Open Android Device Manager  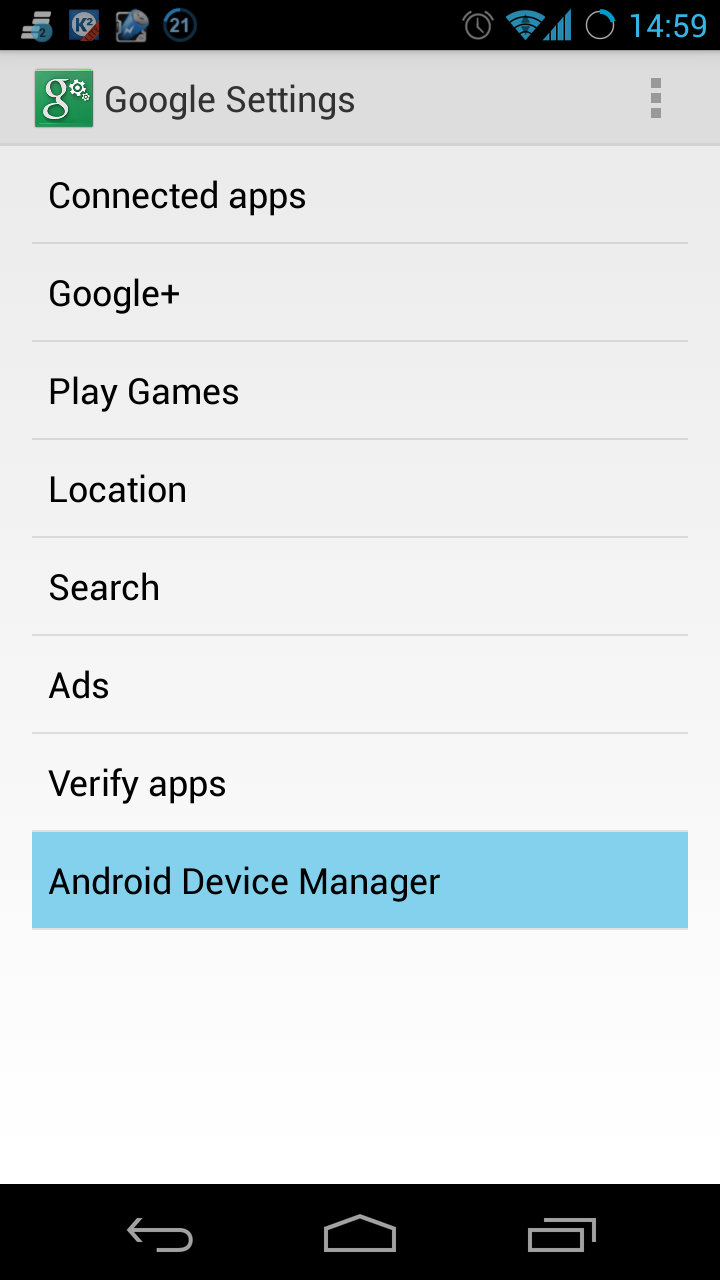point(360,881)
